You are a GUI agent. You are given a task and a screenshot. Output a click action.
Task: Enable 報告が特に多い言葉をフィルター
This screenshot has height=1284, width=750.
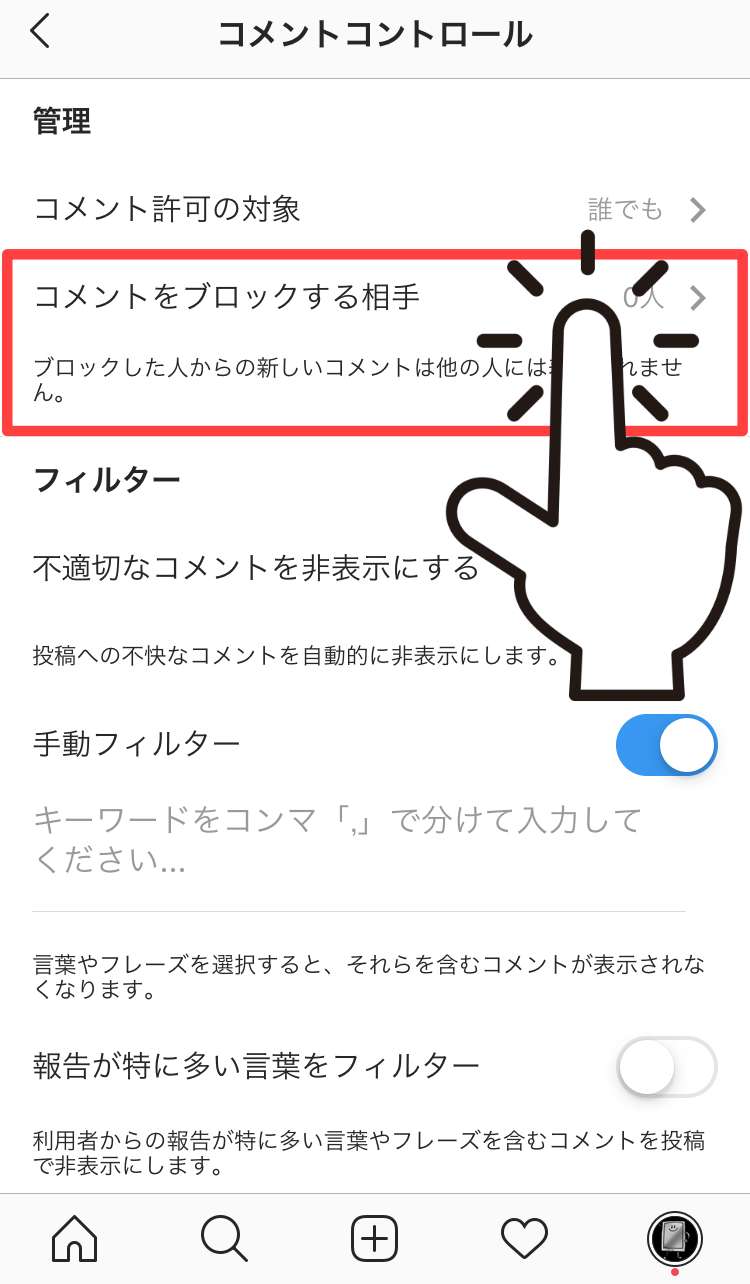coord(666,1067)
